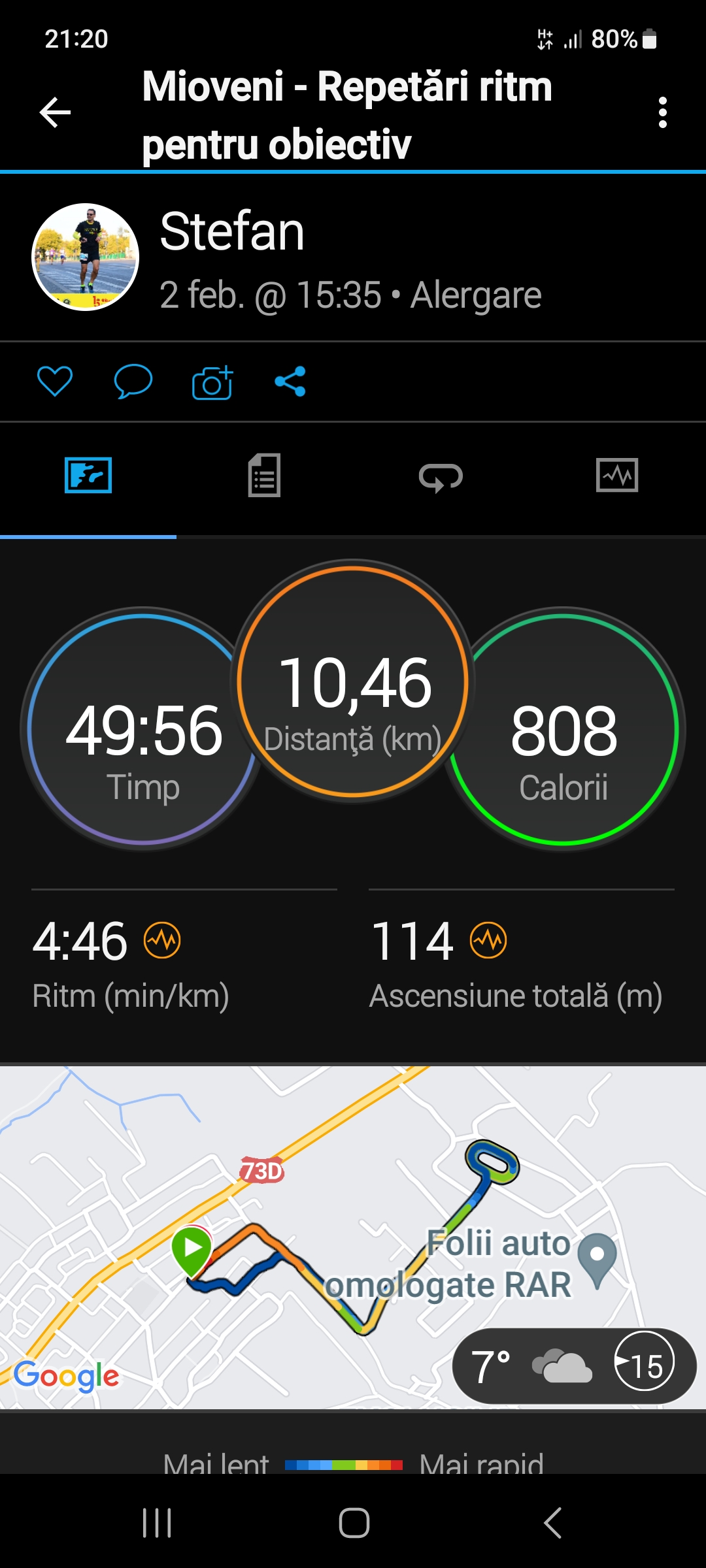Viewport: 706px width, 1568px height.
Task: Open elevation chart icon next to 114
Action: click(x=488, y=941)
